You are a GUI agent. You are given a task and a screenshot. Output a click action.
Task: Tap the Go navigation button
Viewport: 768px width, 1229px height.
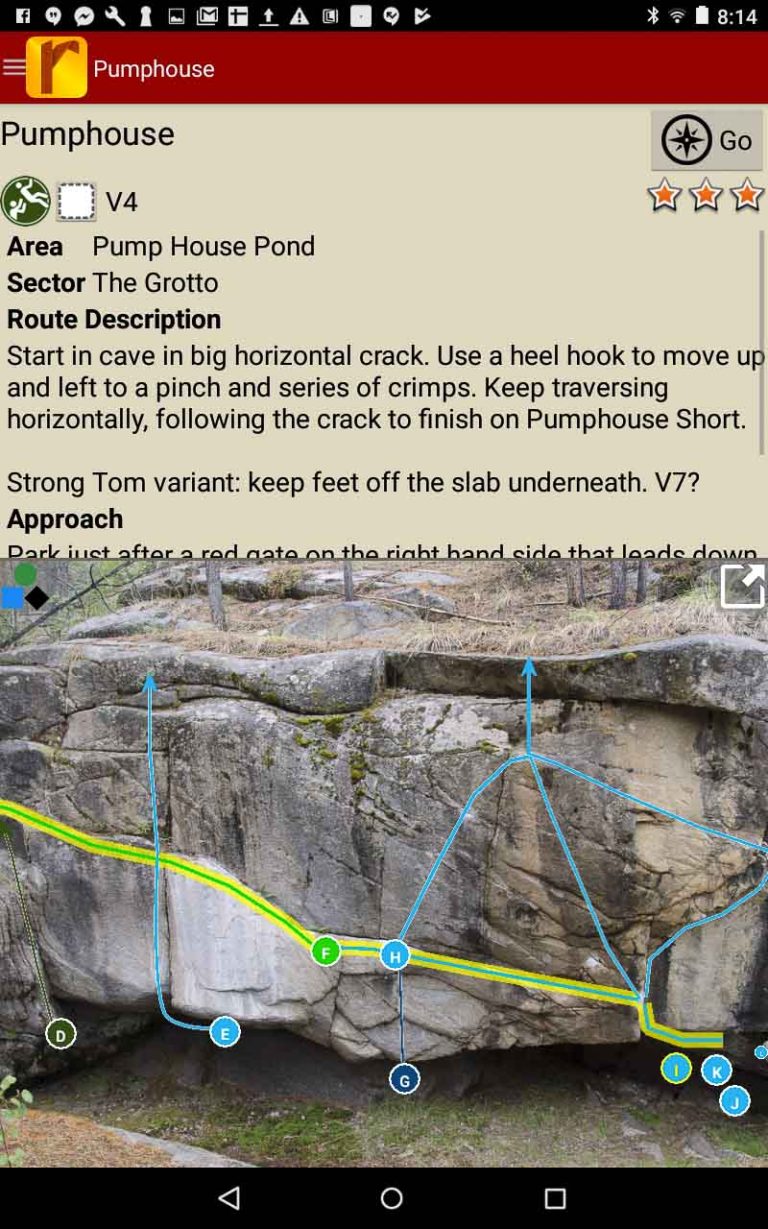(706, 140)
